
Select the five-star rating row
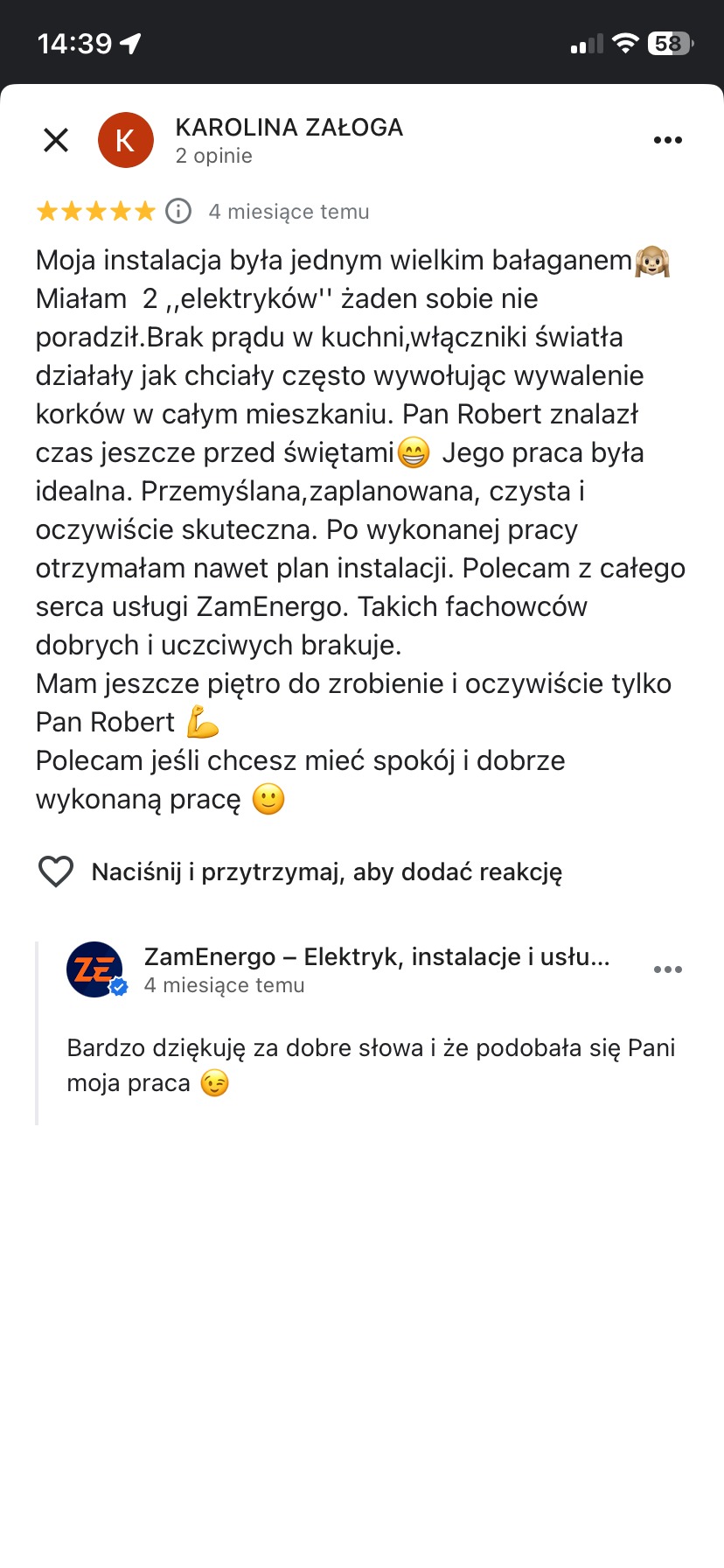[x=96, y=210]
